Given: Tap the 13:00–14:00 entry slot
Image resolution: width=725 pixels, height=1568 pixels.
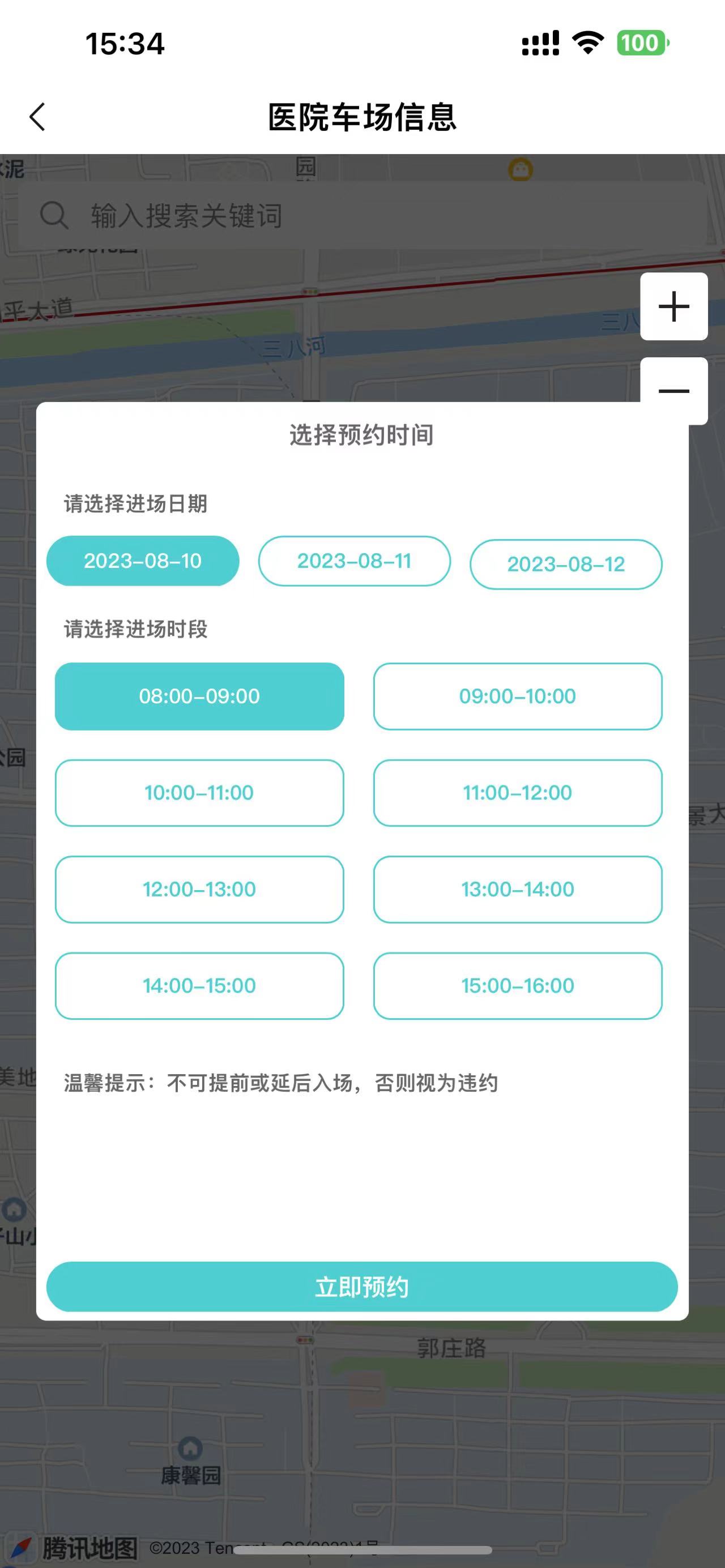Looking at the screenshot, I should click(x=518, y=889).
